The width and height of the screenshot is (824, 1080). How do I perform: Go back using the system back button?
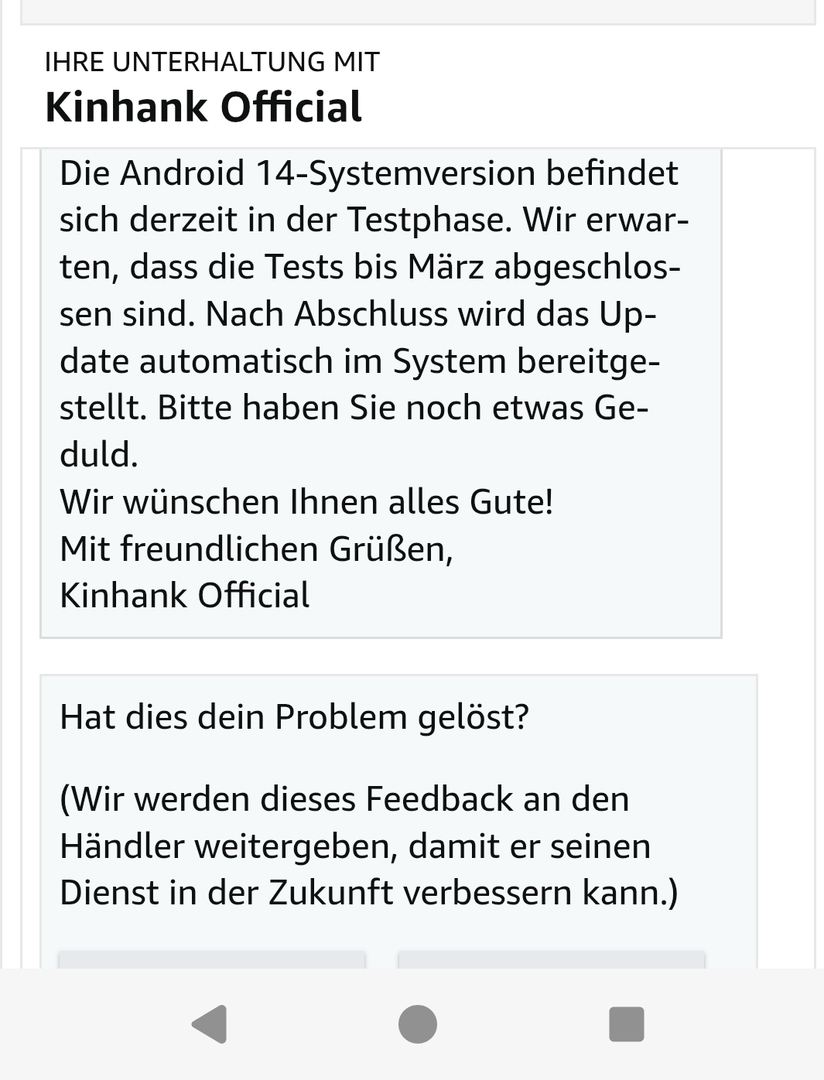click(x=209, y=1024)
